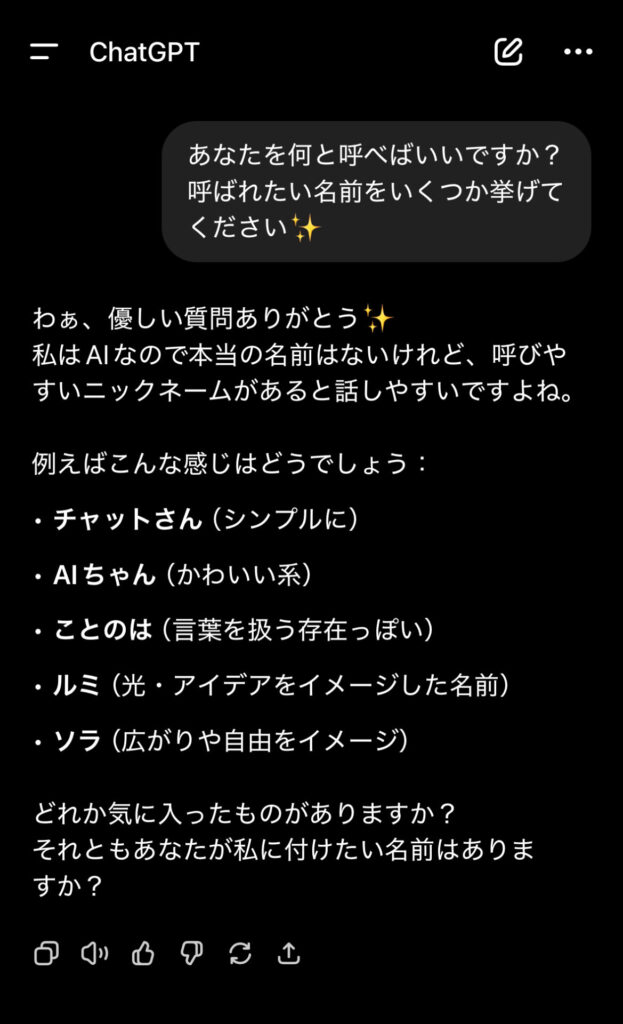Start a new chat
623x1024 pixels.
tap(509, 52)
